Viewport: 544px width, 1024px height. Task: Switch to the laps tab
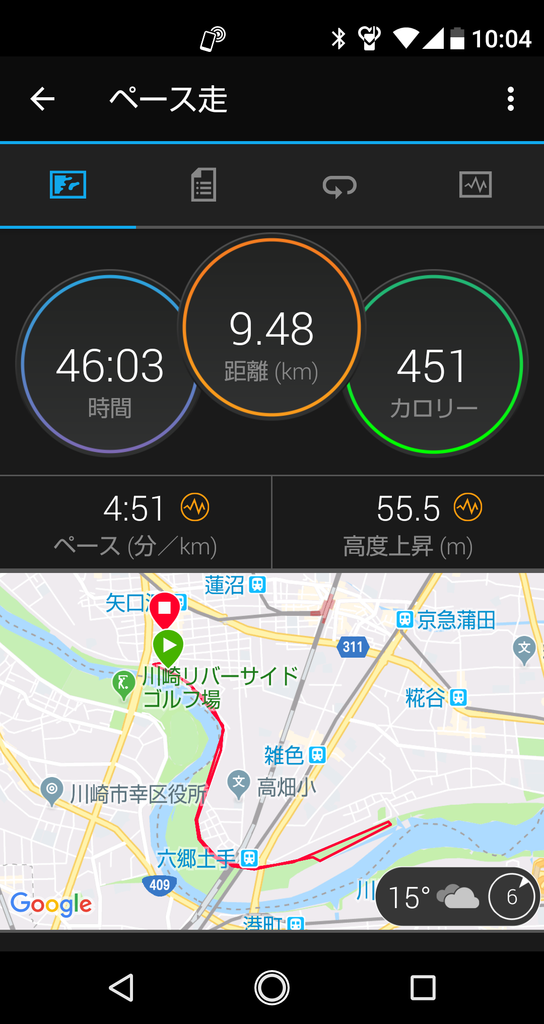click(x=340, y=185)
